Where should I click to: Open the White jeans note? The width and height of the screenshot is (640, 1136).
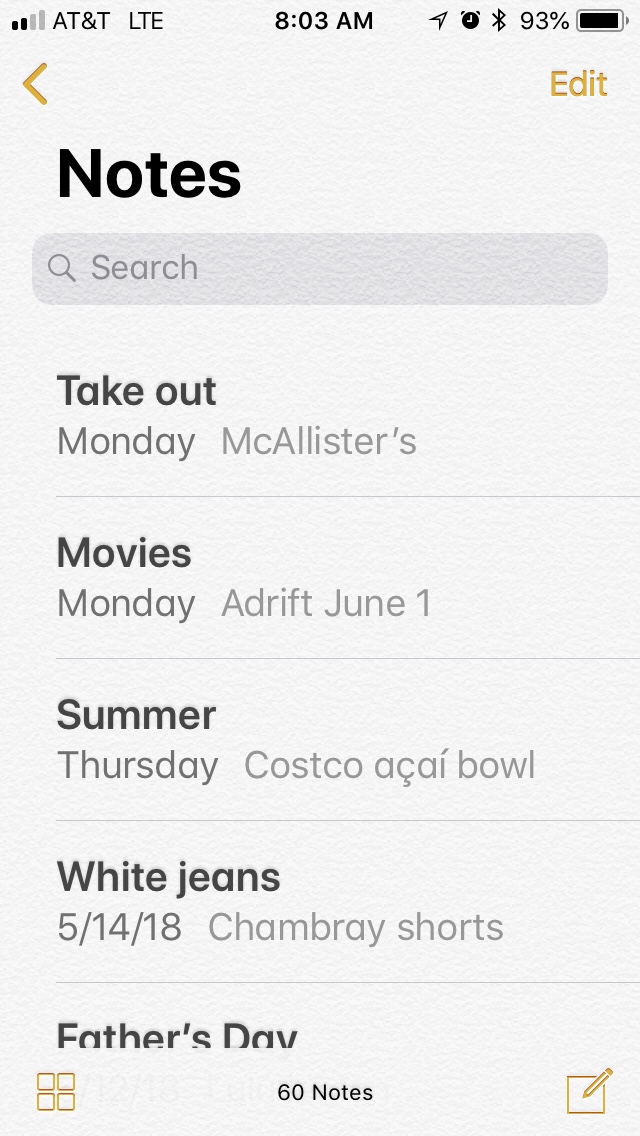click(320, 901)
